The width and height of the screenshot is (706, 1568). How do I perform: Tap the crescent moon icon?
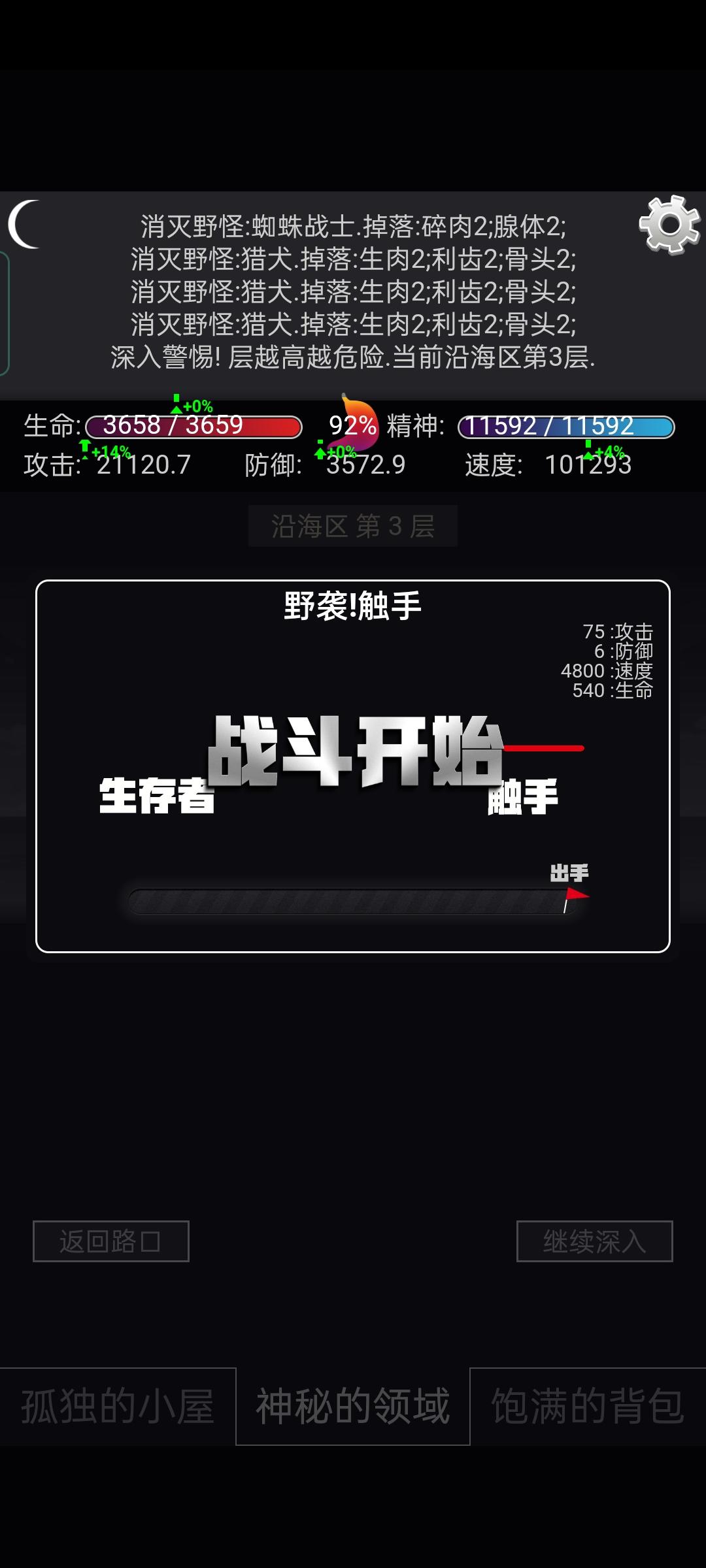pos(25,224)
